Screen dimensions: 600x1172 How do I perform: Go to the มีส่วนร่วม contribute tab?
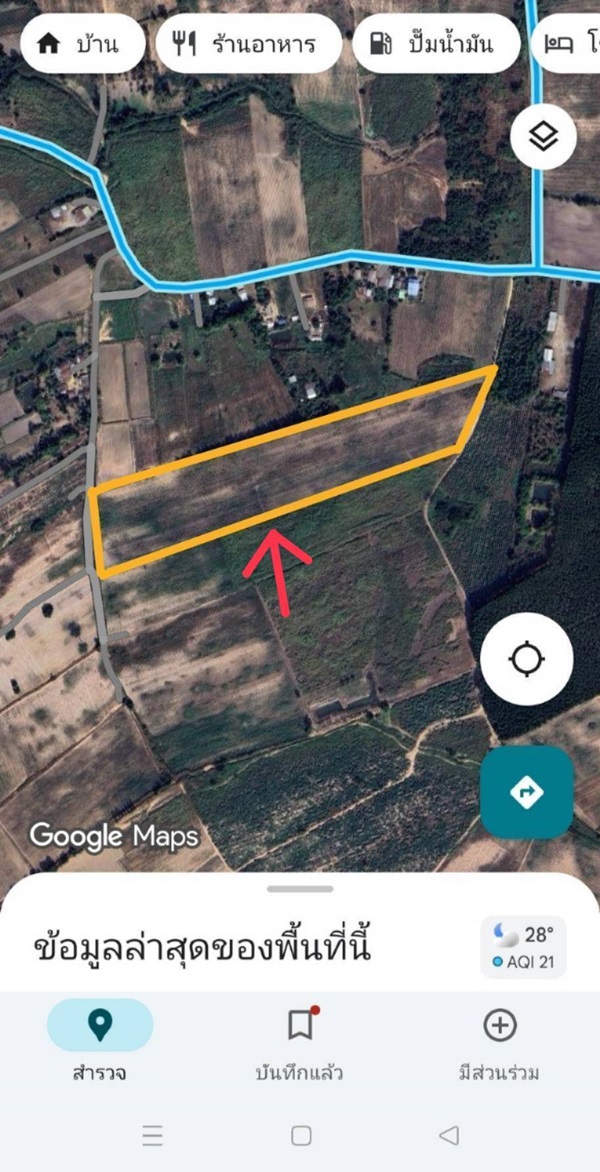[498, 1042]
